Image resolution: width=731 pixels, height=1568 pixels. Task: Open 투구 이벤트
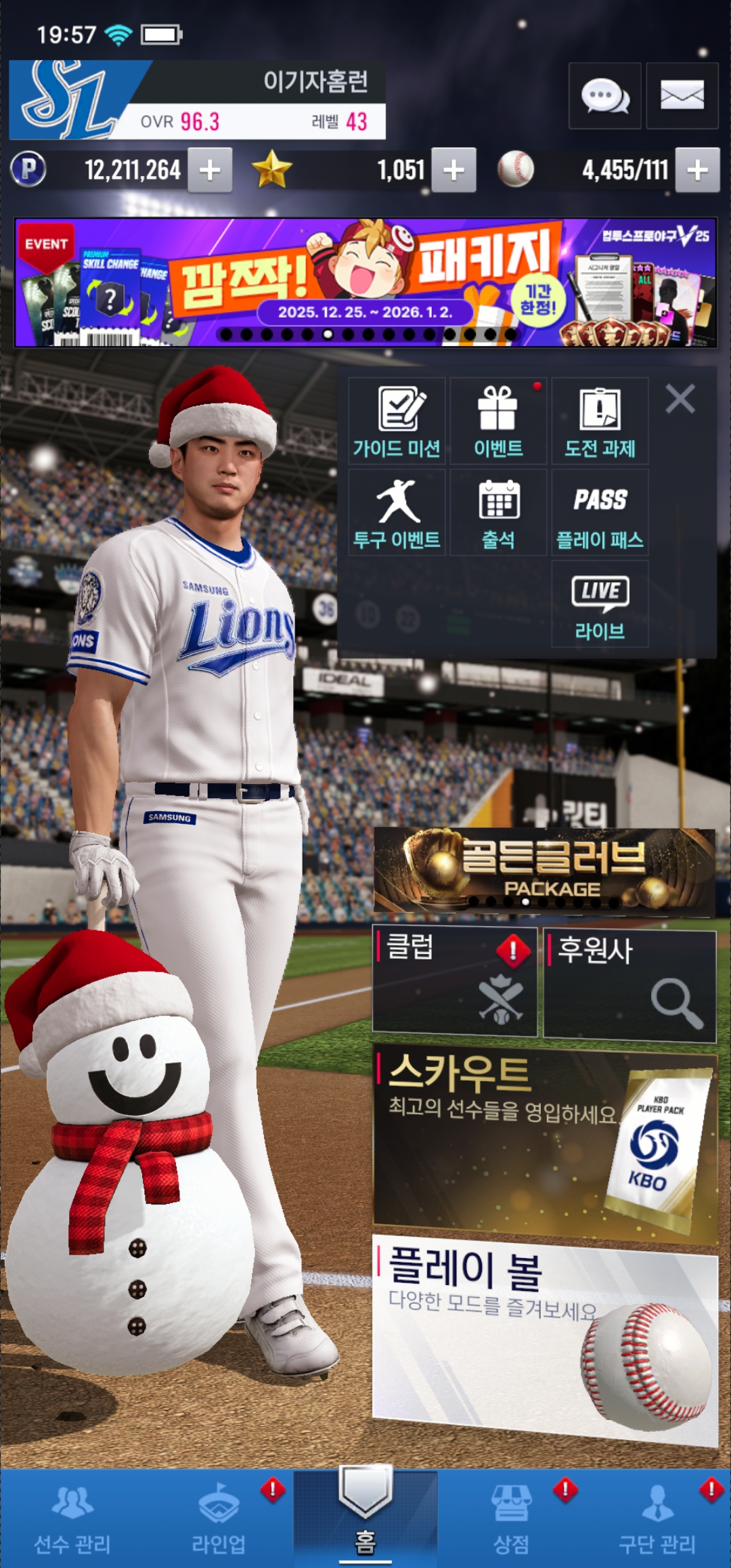pyautogui.click(x=397, y=513)
